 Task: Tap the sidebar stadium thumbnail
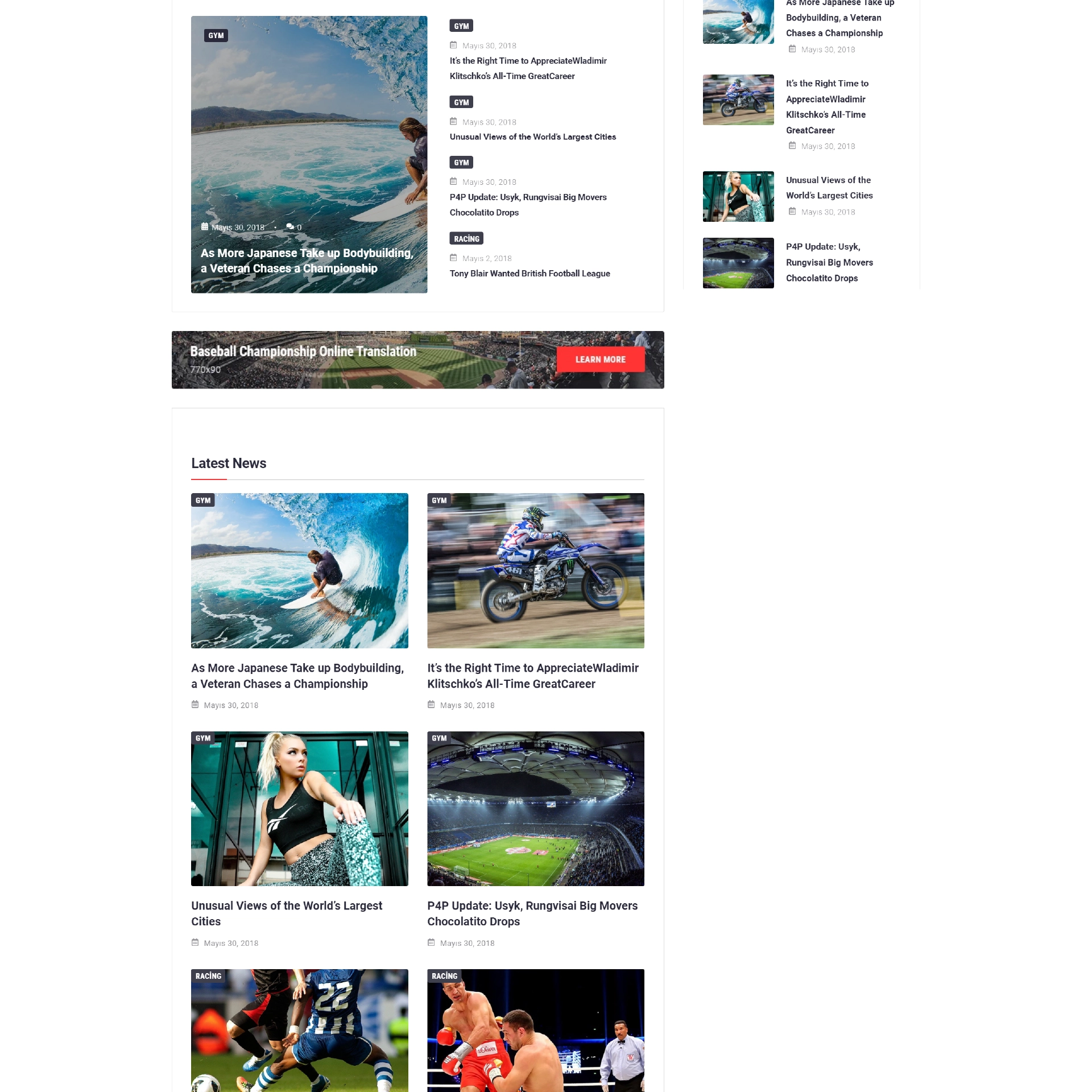pos(738,263)
